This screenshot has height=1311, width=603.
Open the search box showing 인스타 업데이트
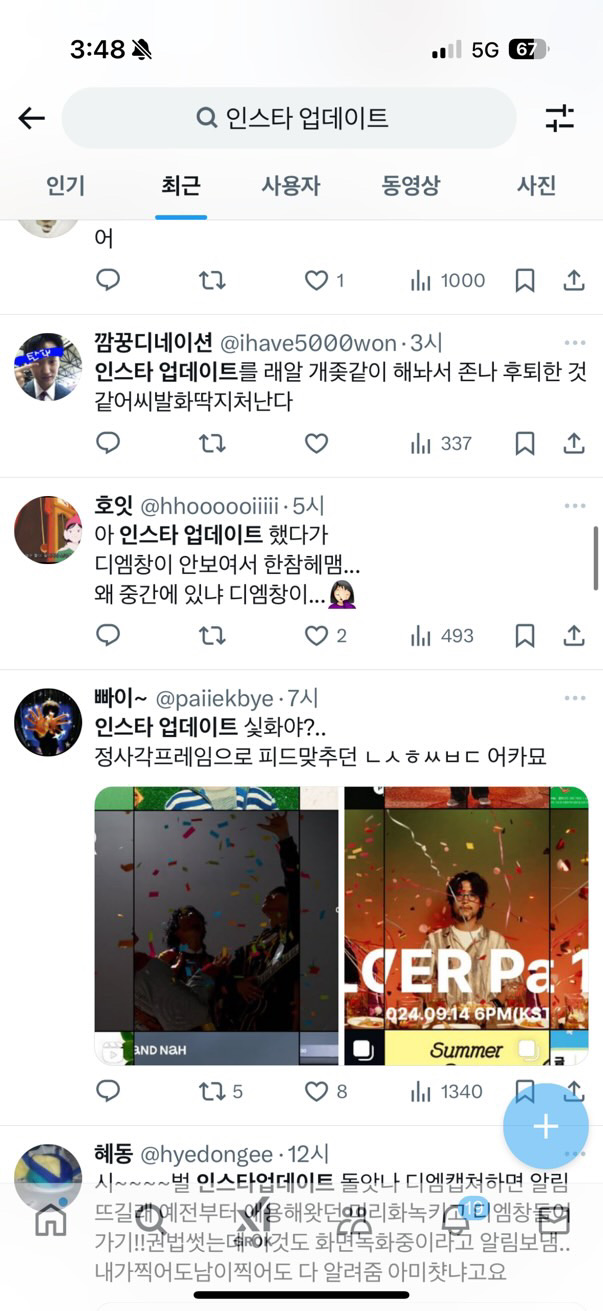[x=290, y=118]
